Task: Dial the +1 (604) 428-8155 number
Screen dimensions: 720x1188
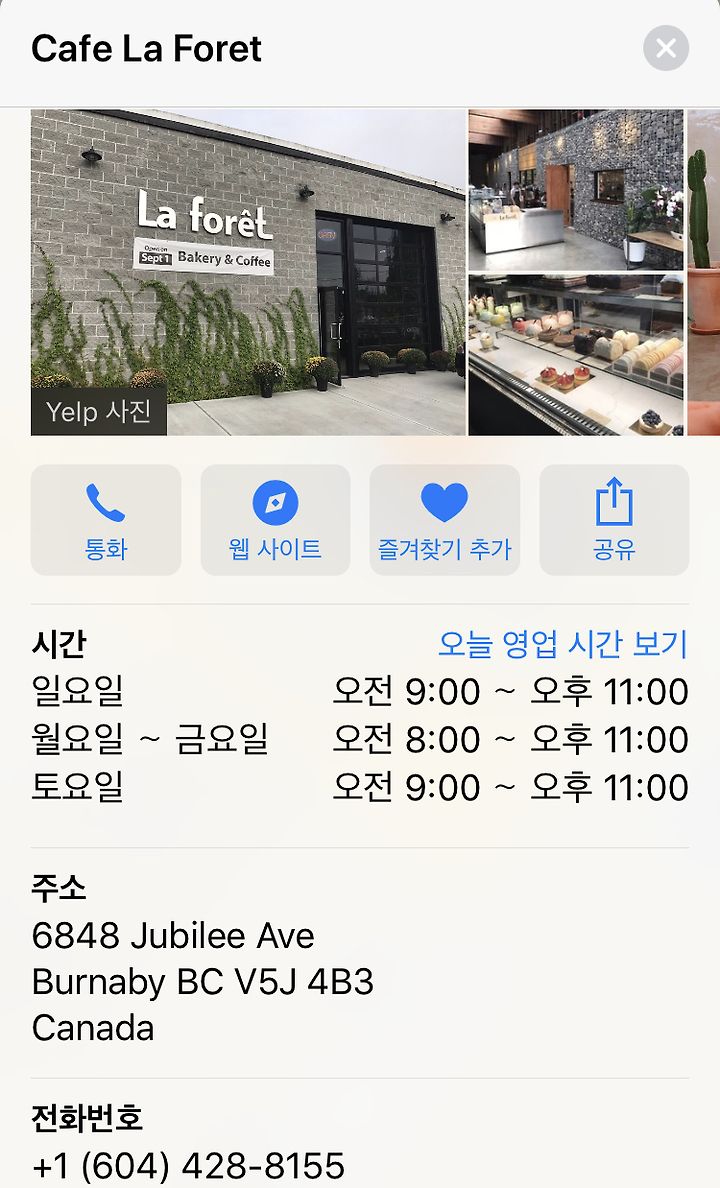Action: click(188, 1165)
